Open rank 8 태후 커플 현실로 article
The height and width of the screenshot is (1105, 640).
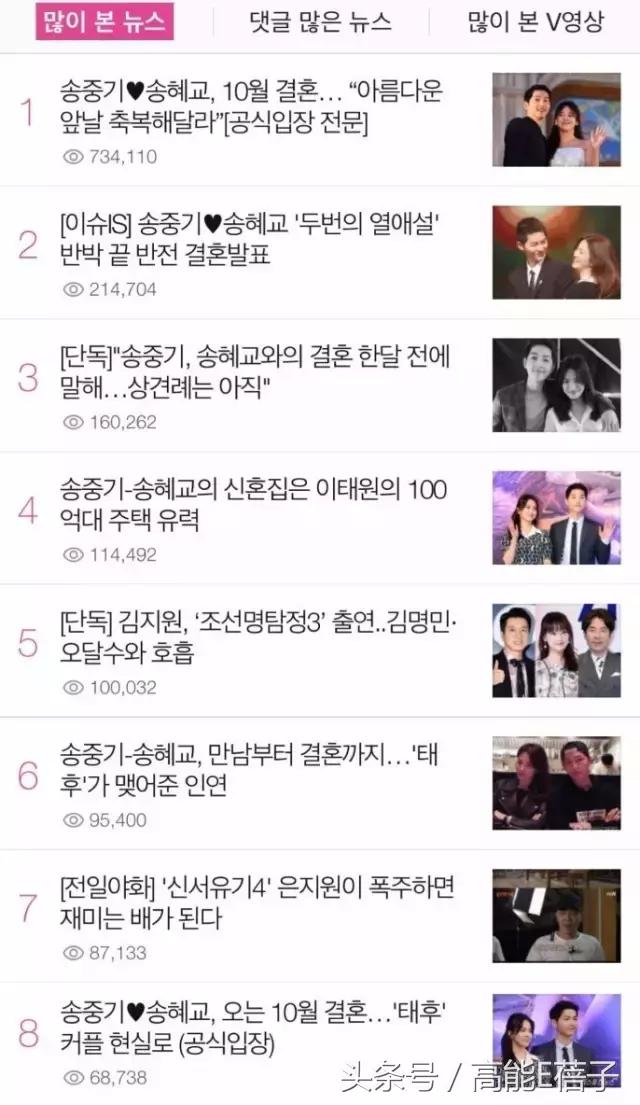[x=250, y=1034]
